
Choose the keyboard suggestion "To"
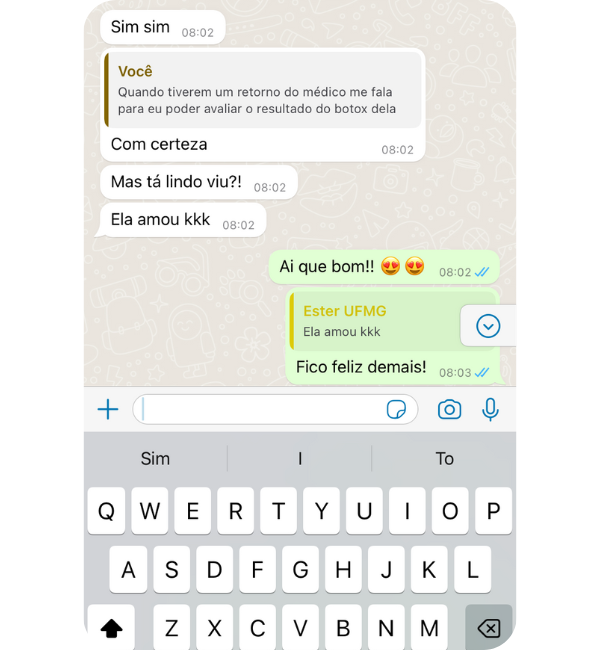click(444, 459)
